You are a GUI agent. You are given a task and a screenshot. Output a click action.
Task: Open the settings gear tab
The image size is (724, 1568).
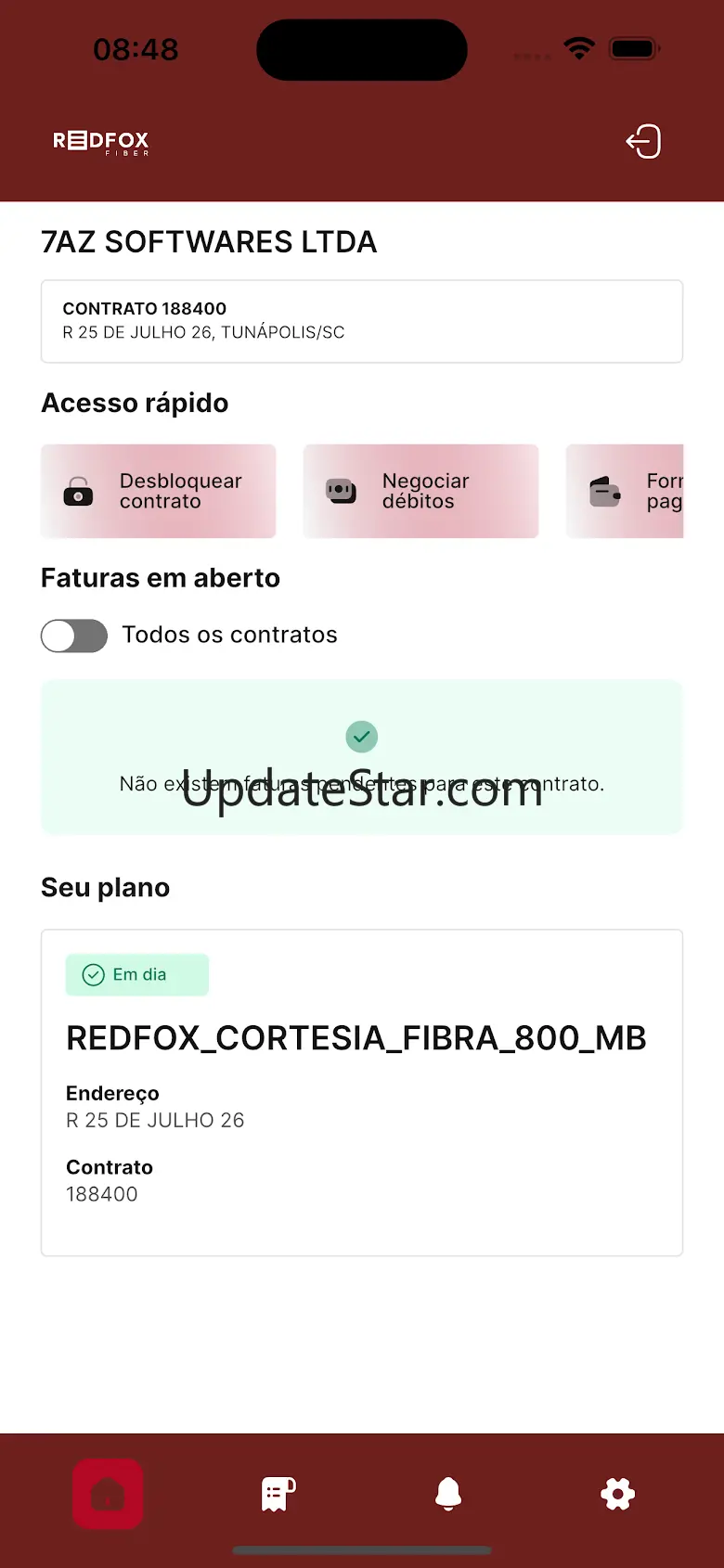pos(617,1494)
